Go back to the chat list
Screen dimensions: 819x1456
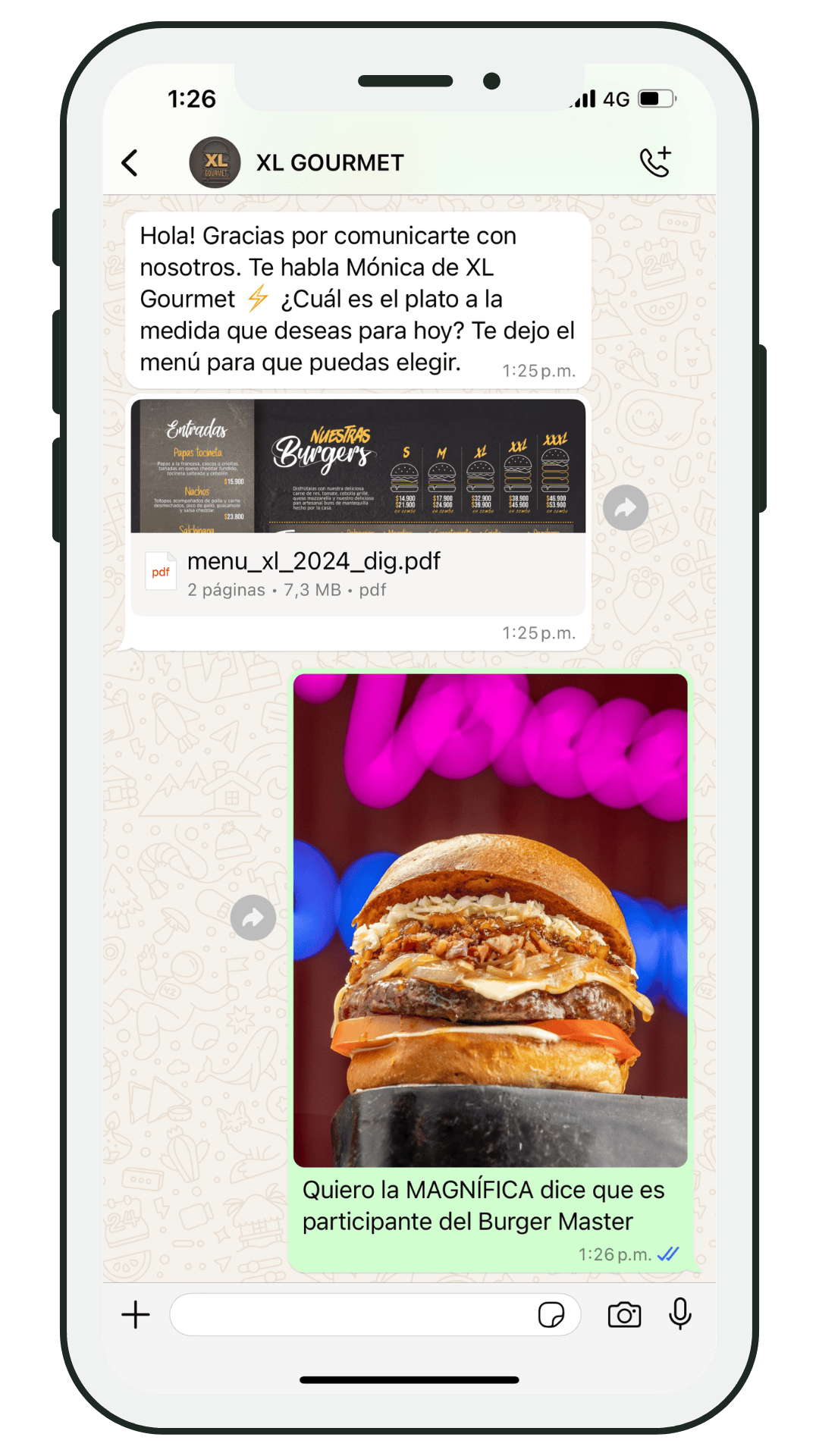click(x=130, y=162)
